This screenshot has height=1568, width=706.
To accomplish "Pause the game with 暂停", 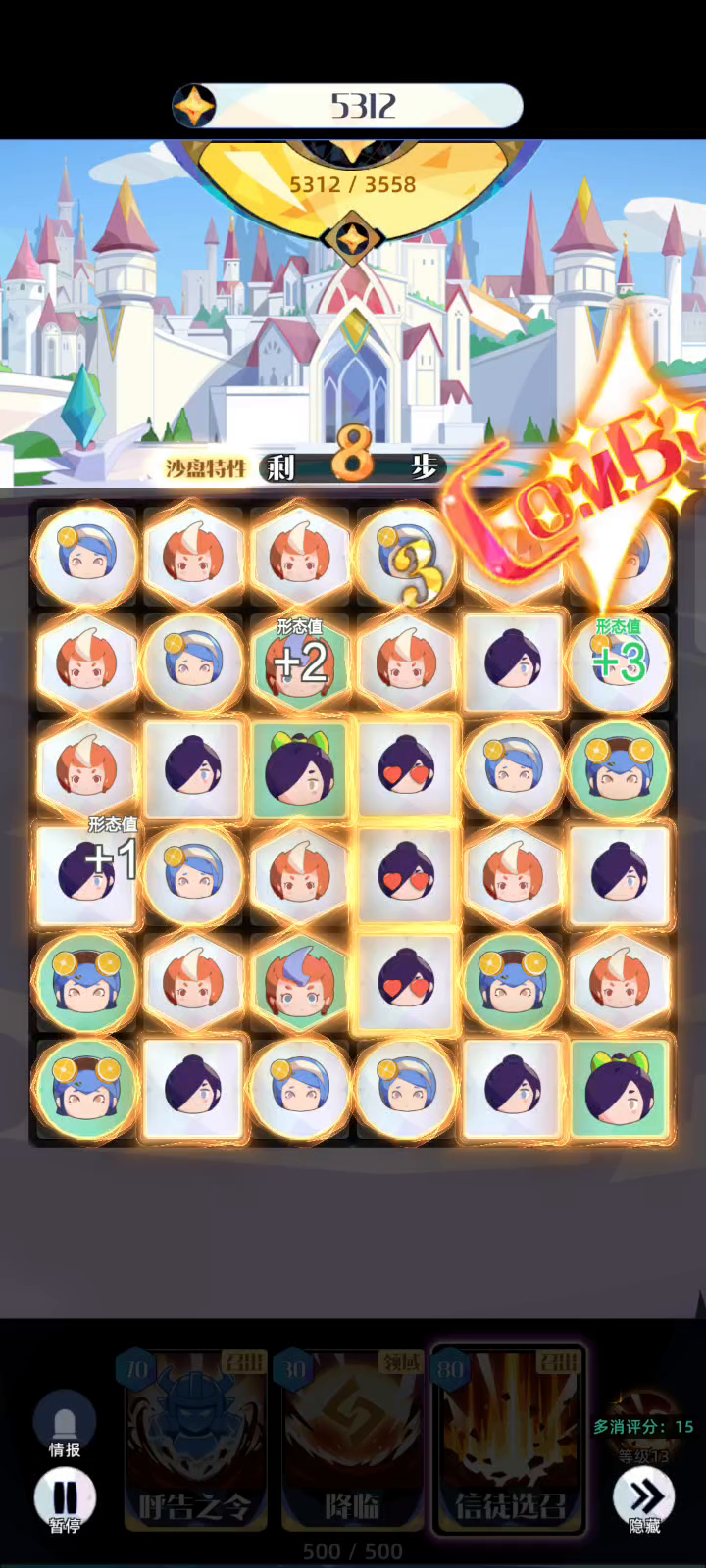I will pyautogui.click(x=65, y=1498).
